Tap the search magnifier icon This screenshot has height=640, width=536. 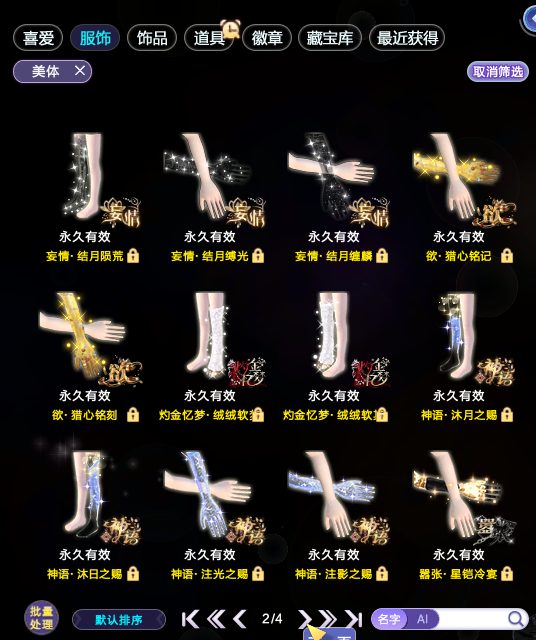[x=516, y=619]
